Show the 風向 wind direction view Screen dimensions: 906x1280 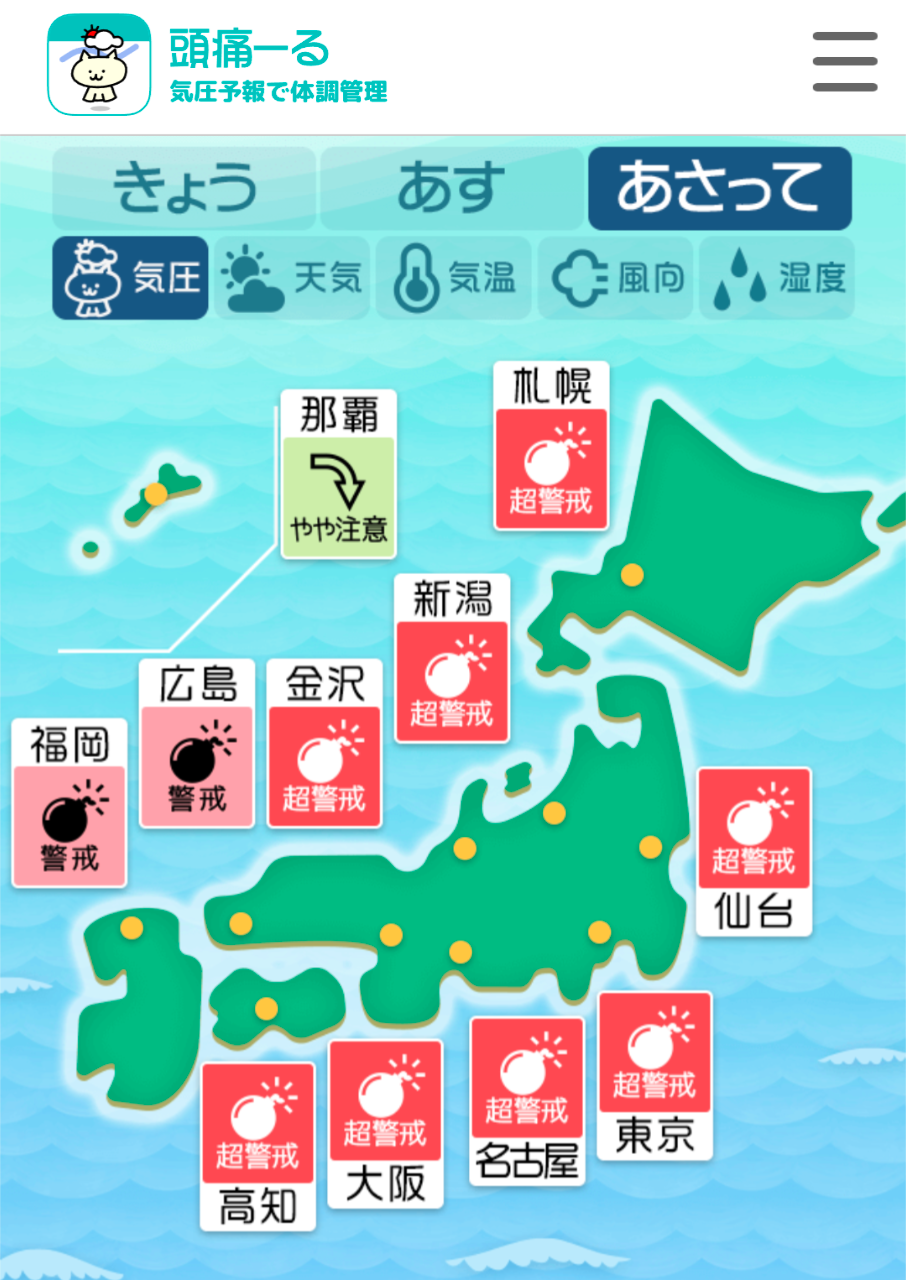click(x=616, y=278)
